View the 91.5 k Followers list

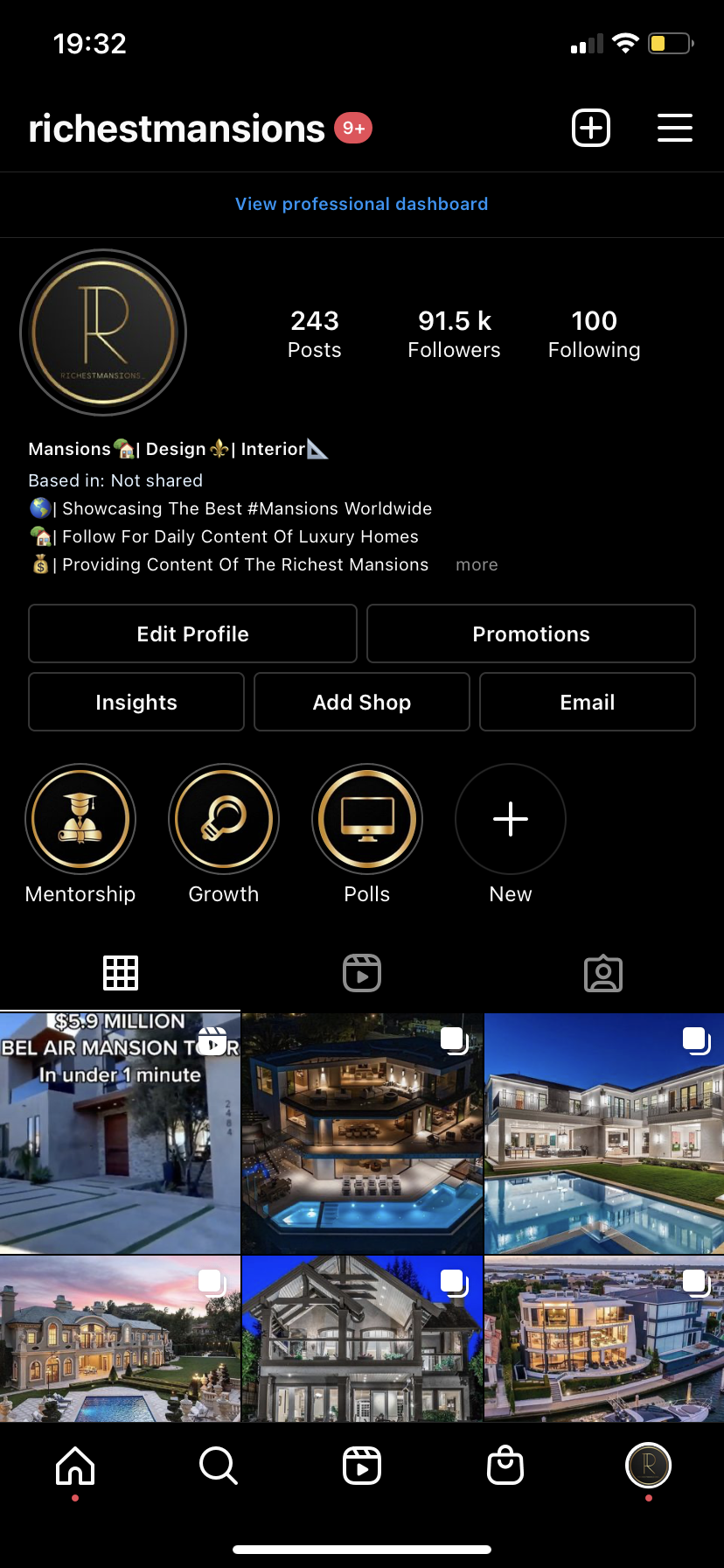[454, 334]
